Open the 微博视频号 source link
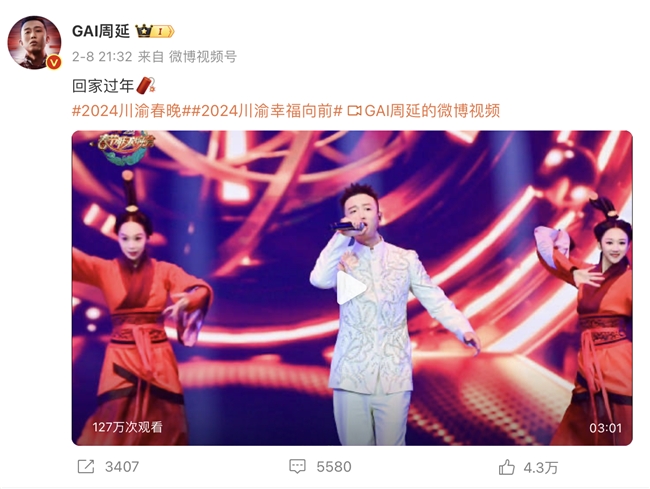The height and width of the screenshot is (489, 650). [x=201, y=57]
